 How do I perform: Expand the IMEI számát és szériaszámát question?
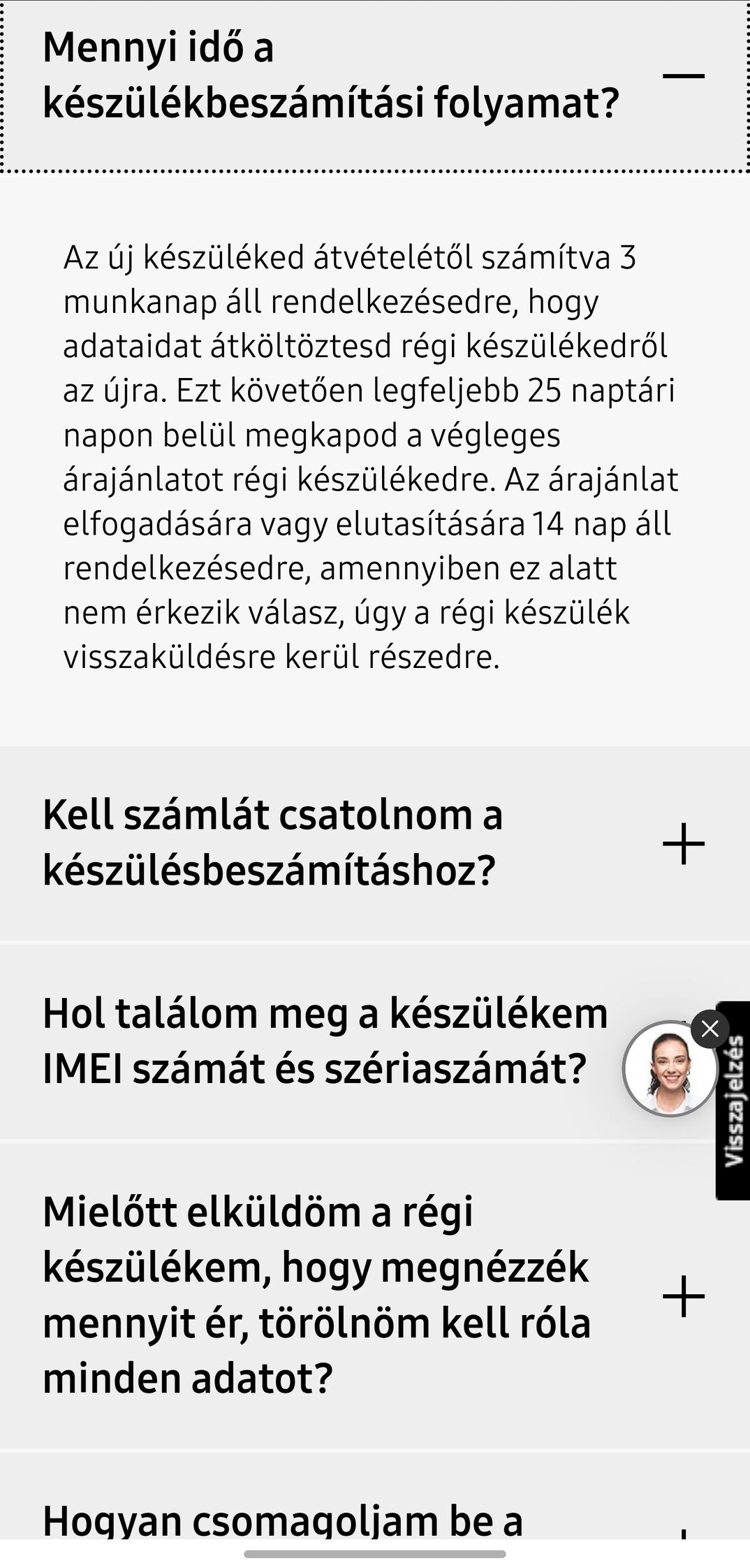(375, 1042)
